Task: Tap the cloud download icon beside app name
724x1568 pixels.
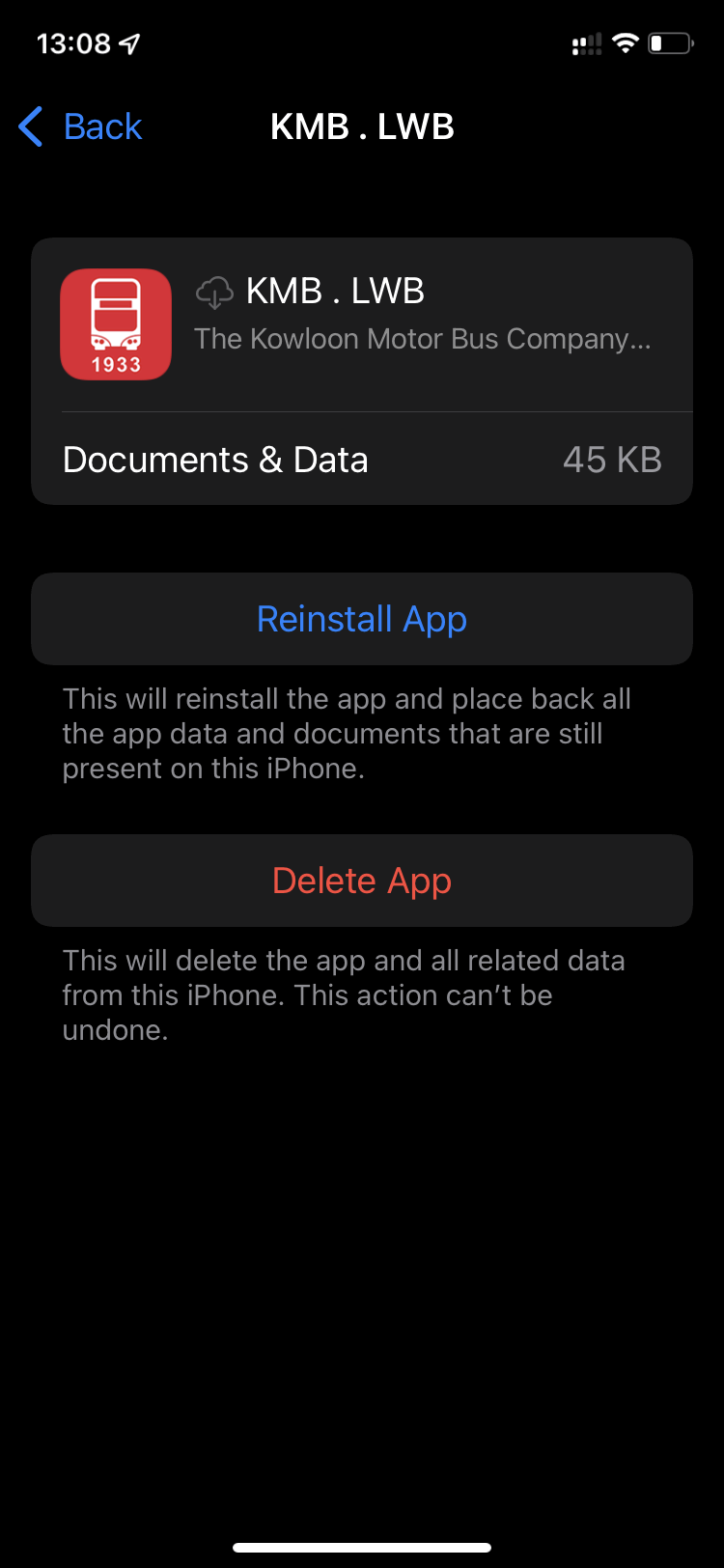Action: pyautogui.click(x=214, y=291)
